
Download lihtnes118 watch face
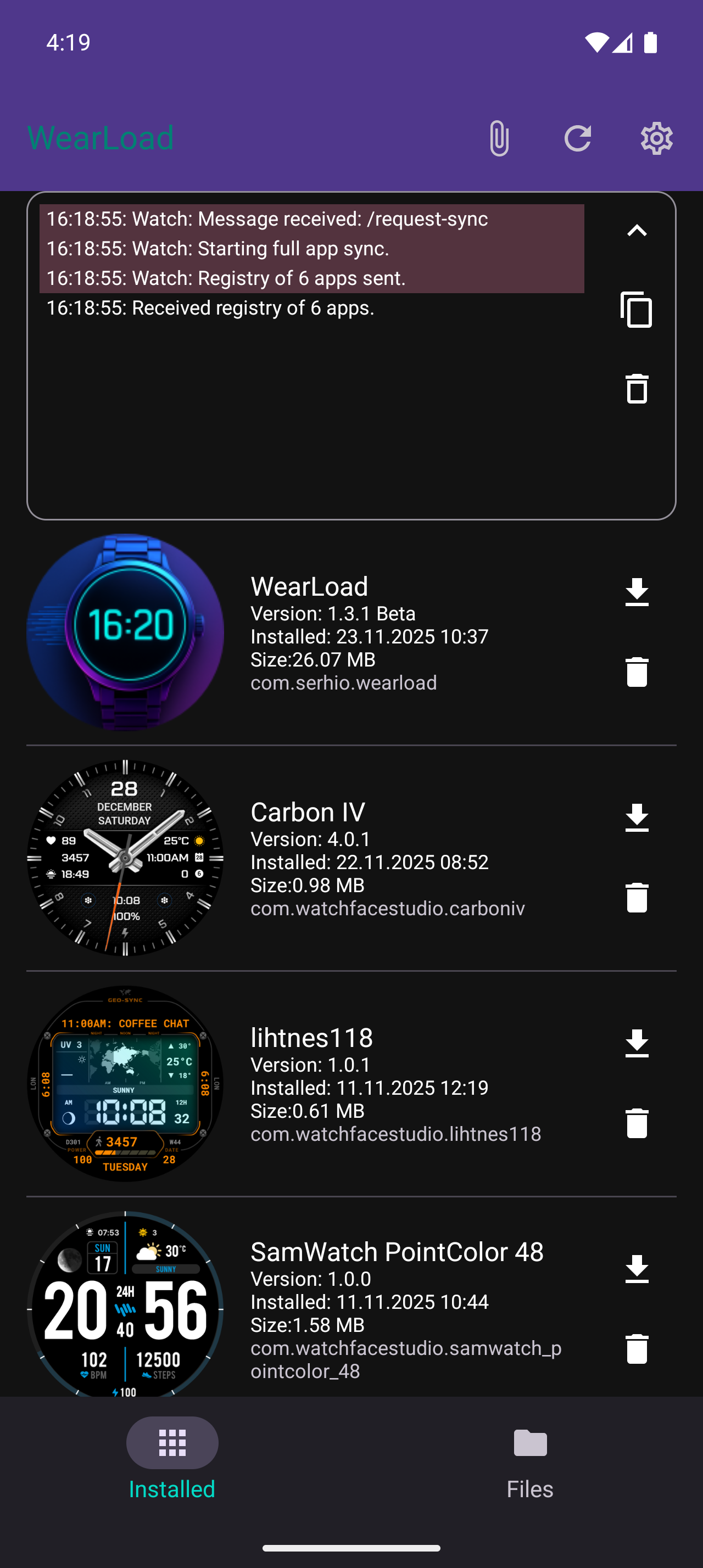(x=637, y=1043)
